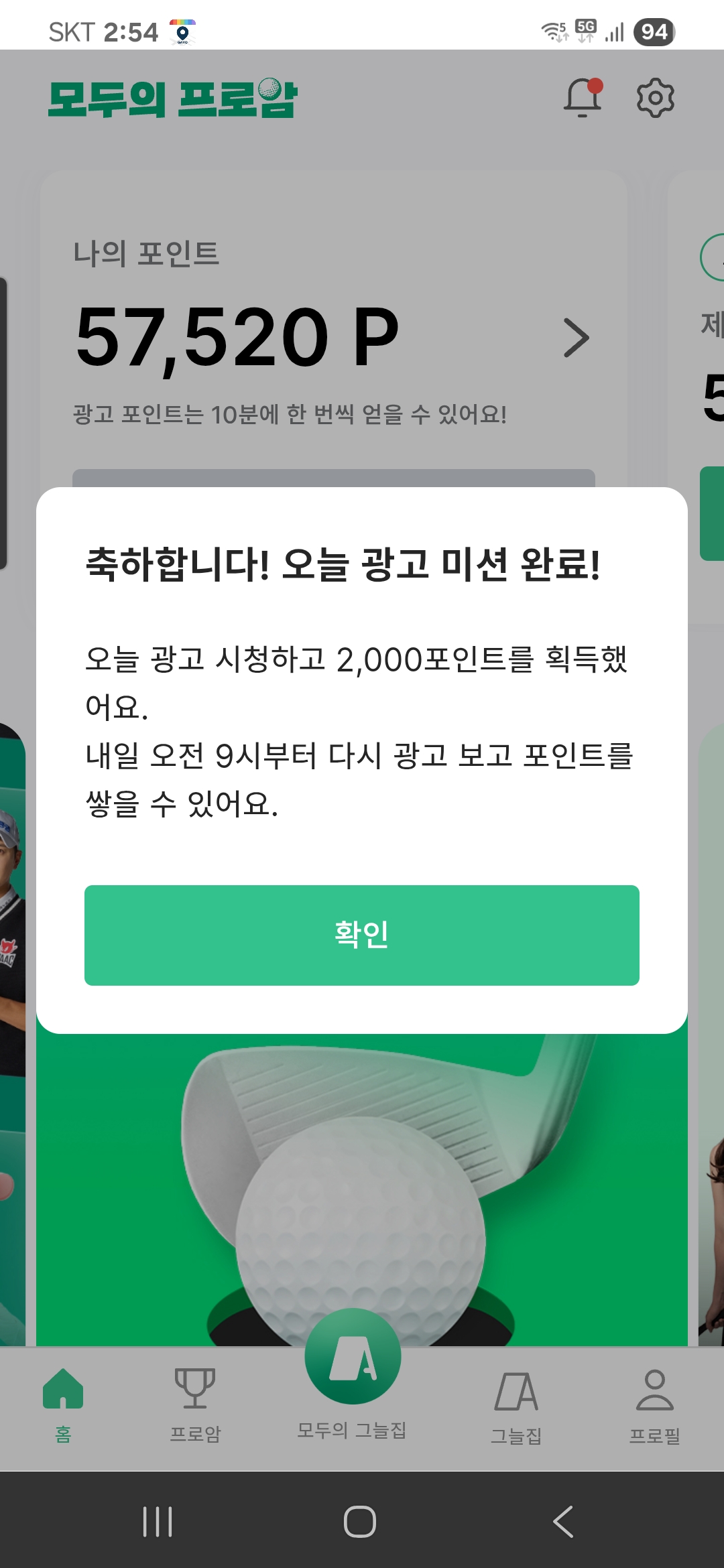The height and width of the screenshot is (1568, 724).
Task: Open the settings gear
Action: tap(655, 99)
